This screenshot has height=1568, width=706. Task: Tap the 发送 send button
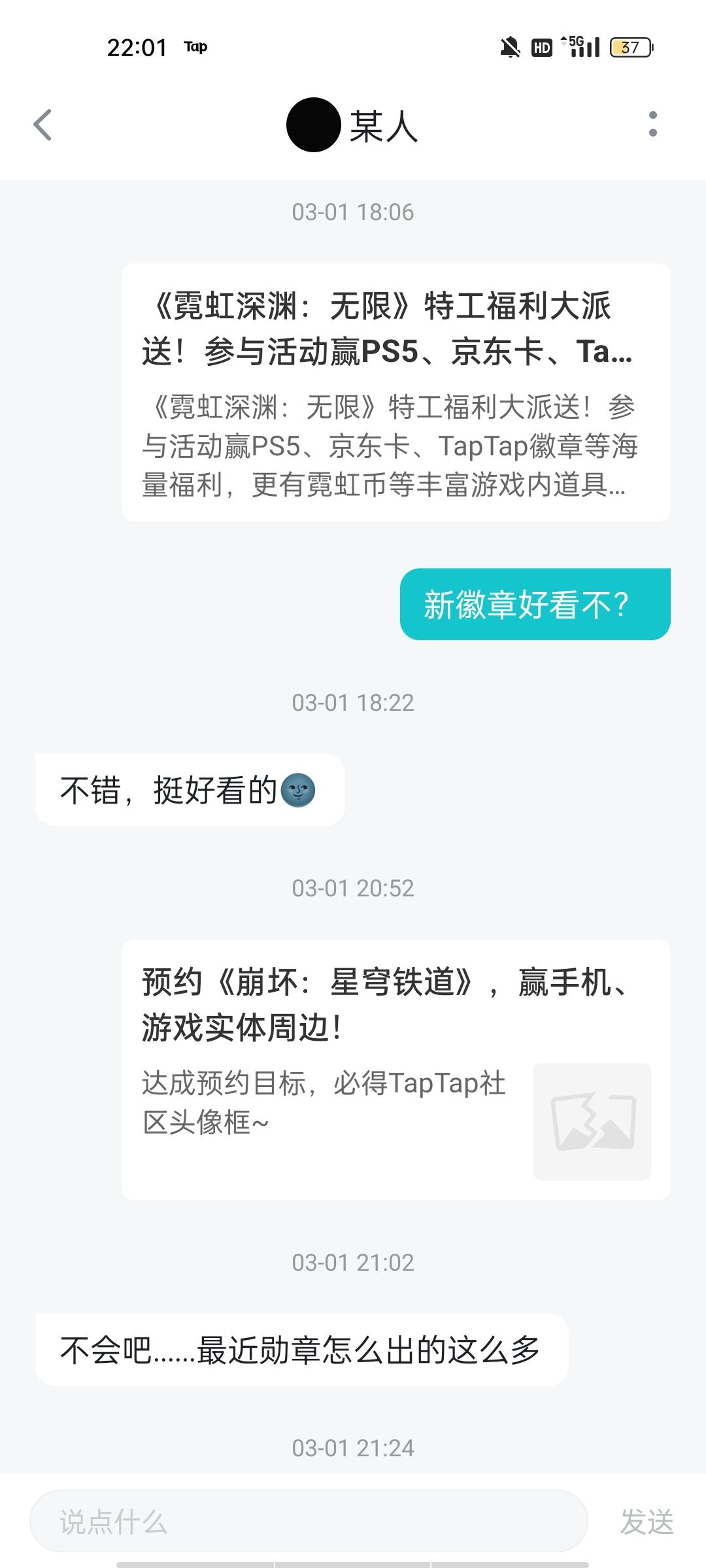pyautogui.click(x=647, y=1522)
